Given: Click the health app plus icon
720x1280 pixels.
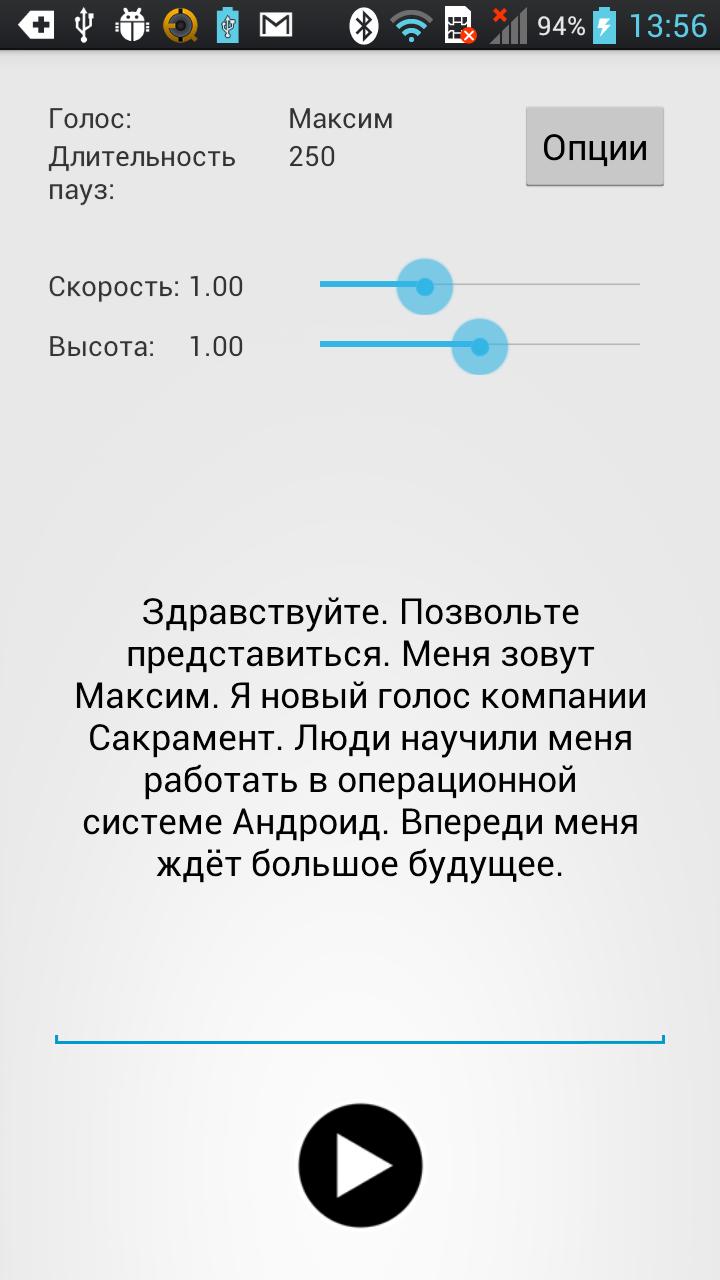Looking at the screenshot, I should [x=37, y=25].
